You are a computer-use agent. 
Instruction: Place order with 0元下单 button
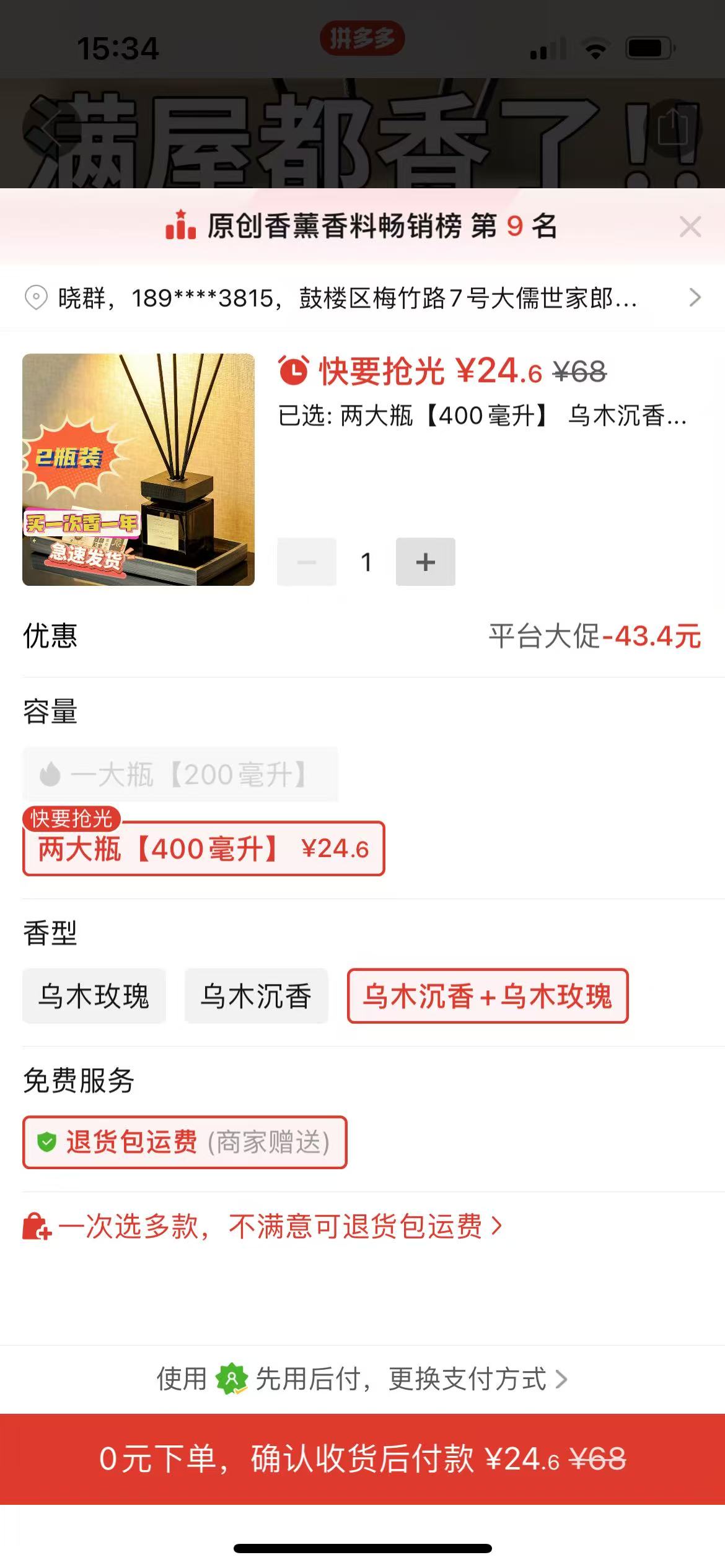[362, 1459]
